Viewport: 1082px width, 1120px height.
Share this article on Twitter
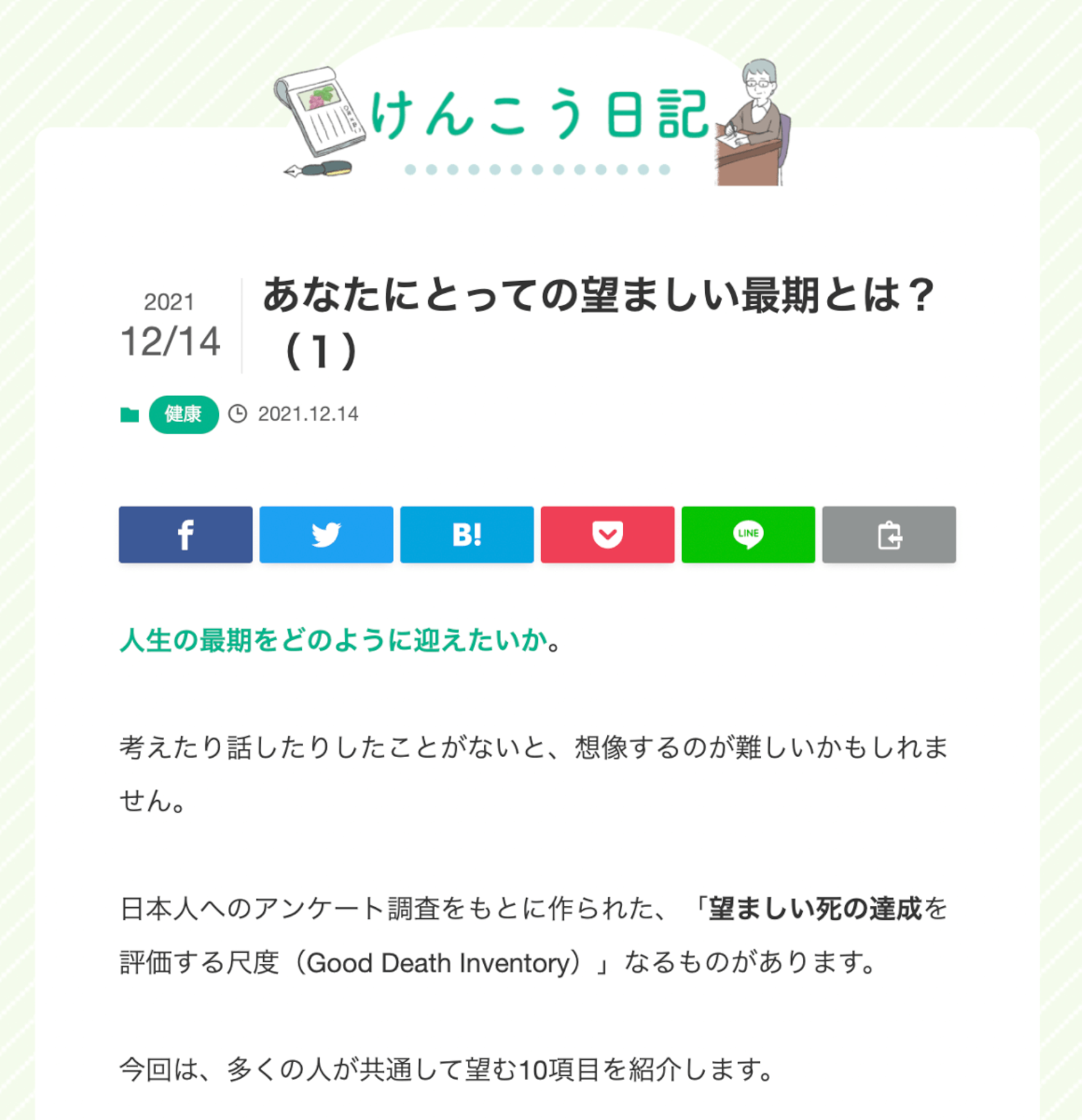pos(326,534)
